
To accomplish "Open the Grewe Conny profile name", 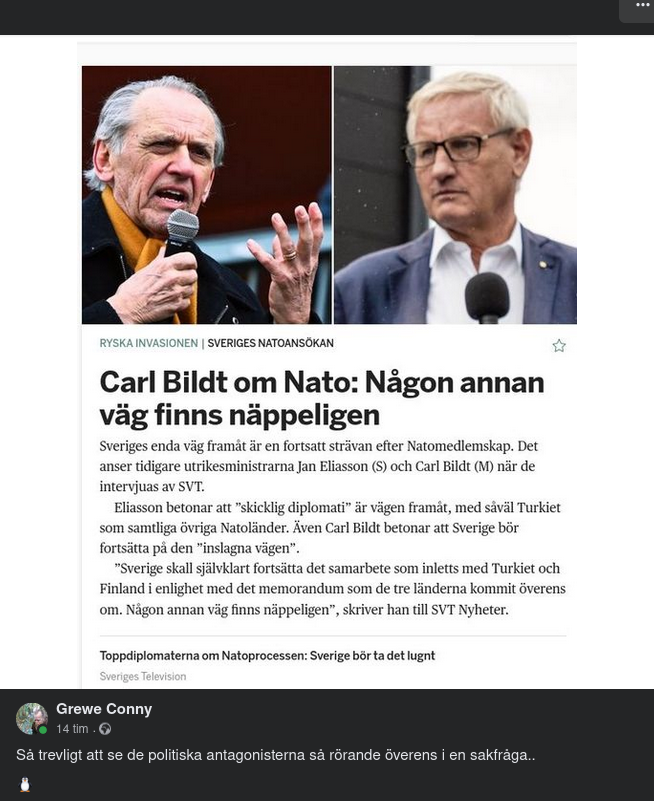I will click(x=104, y=709).
